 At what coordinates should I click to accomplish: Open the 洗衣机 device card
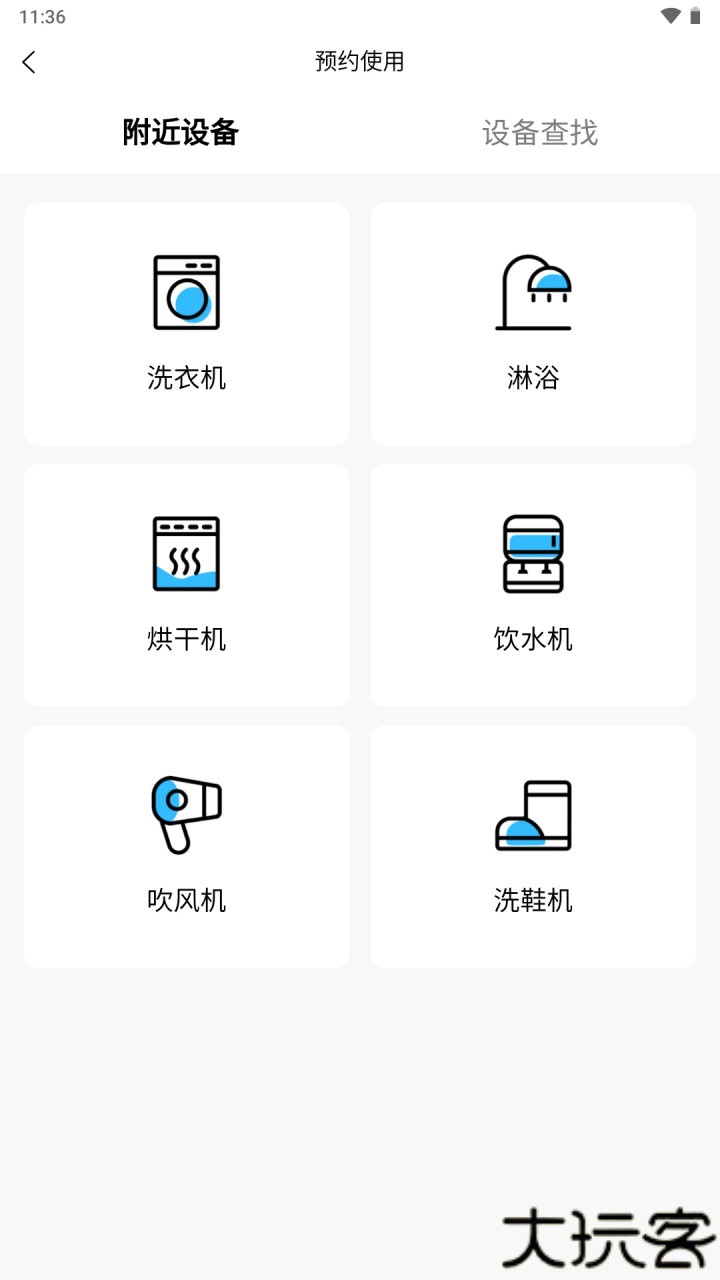[x=187, y=322]
